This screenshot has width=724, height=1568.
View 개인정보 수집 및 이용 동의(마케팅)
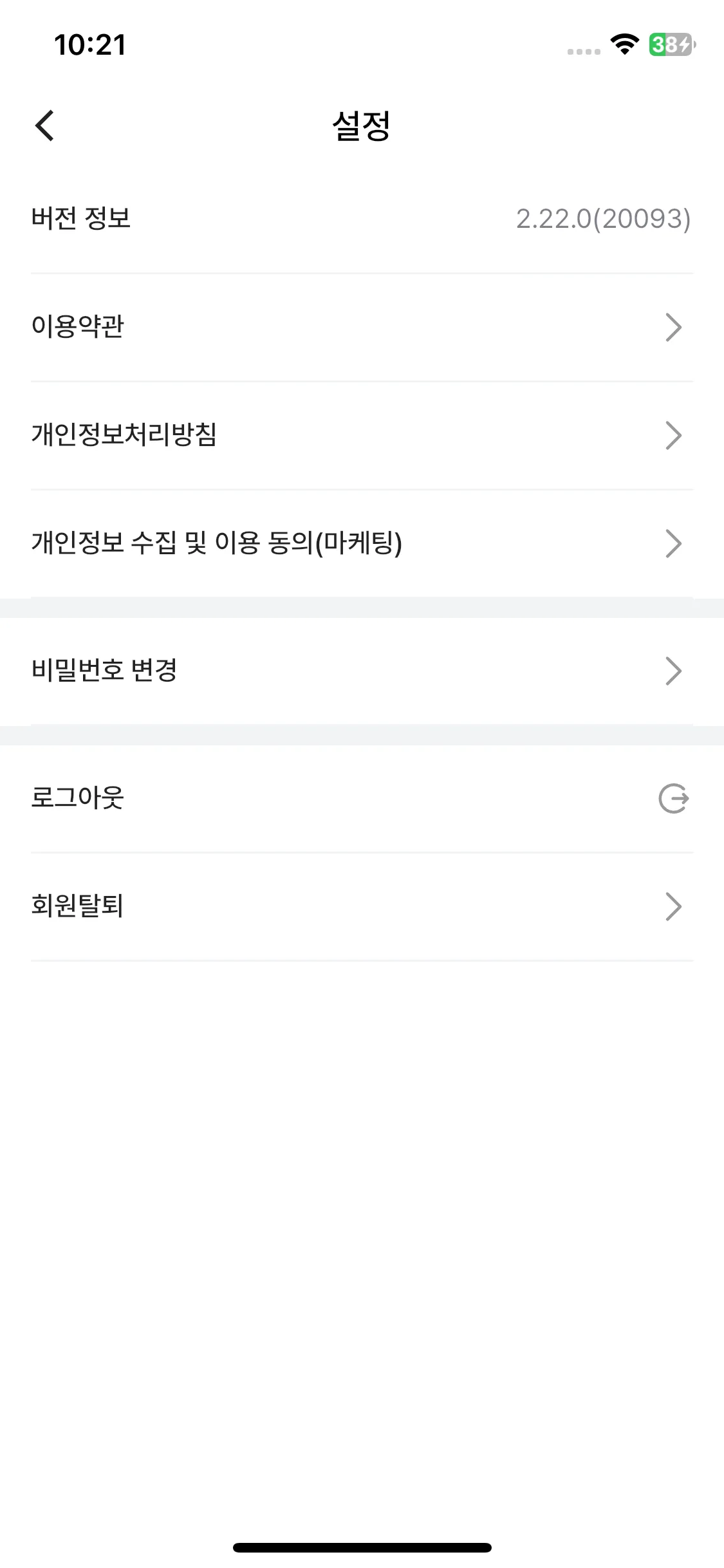click(362, 543)
